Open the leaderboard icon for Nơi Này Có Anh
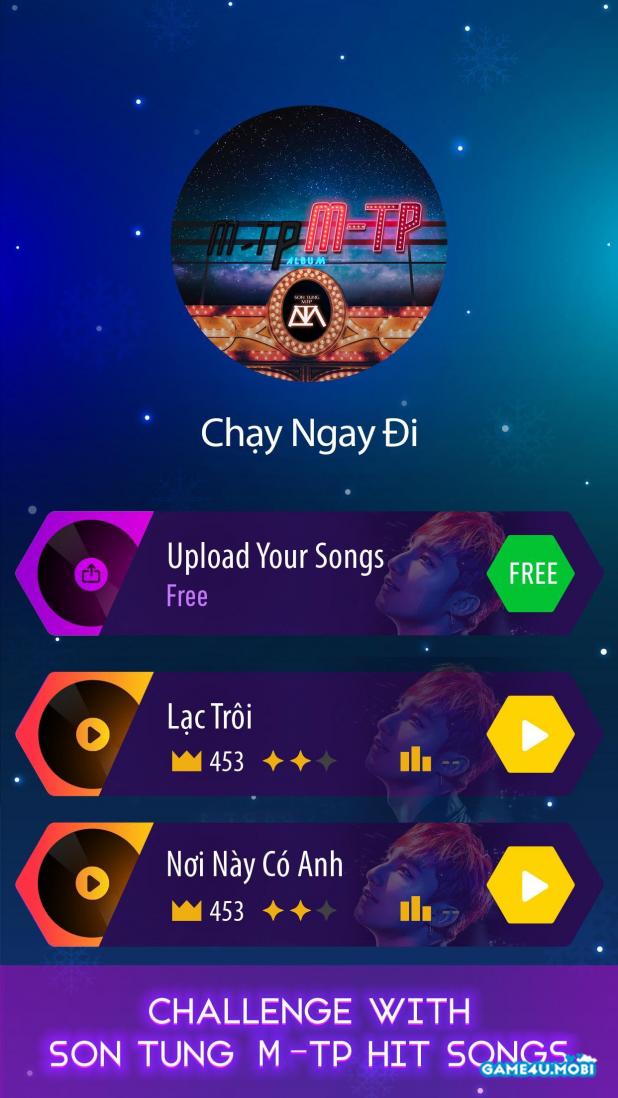Screen dimensions: 618x1098 pos(415,909)
